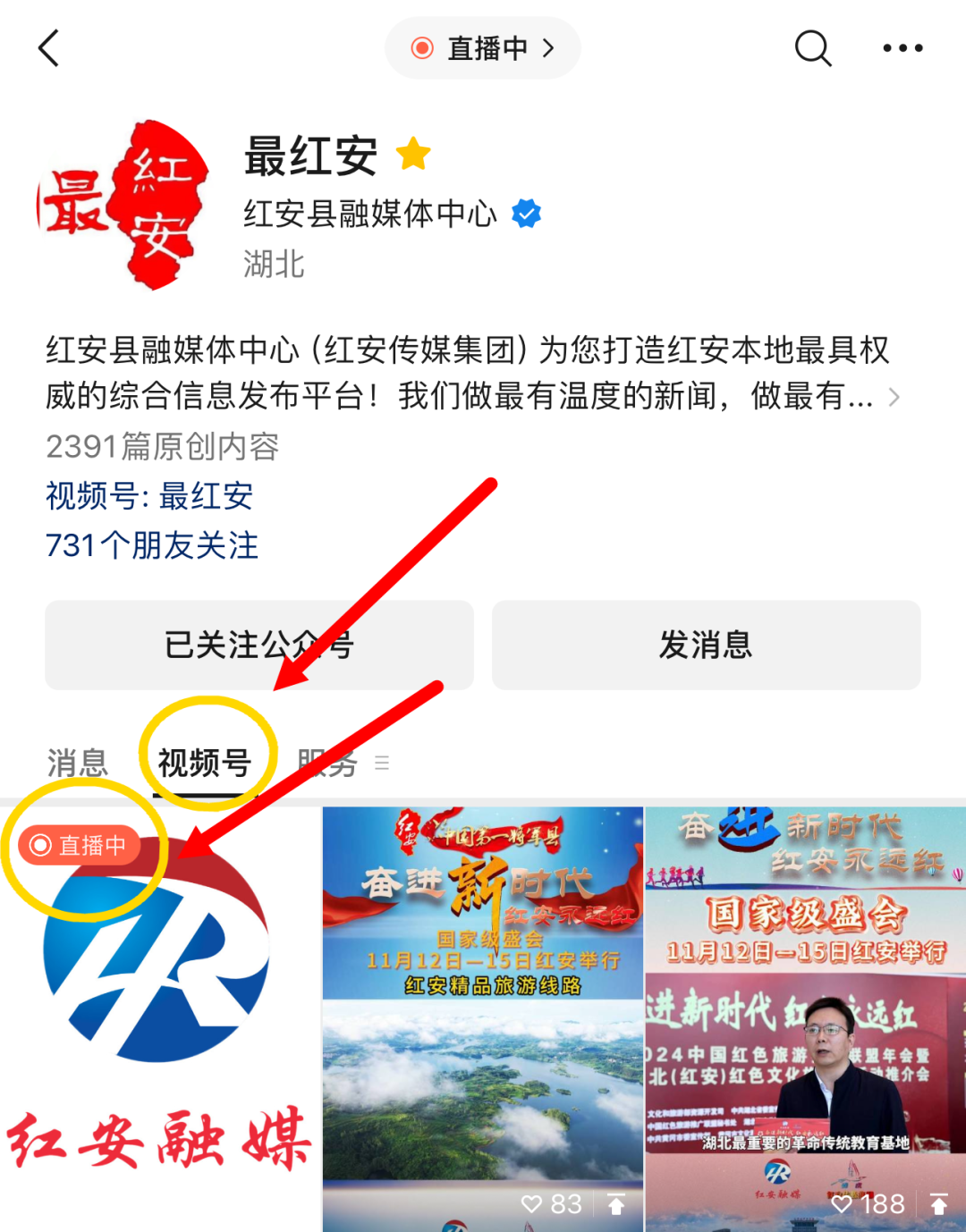Tap the 已关注公众号 button
966x1232 pixels.
coord(258,645)
